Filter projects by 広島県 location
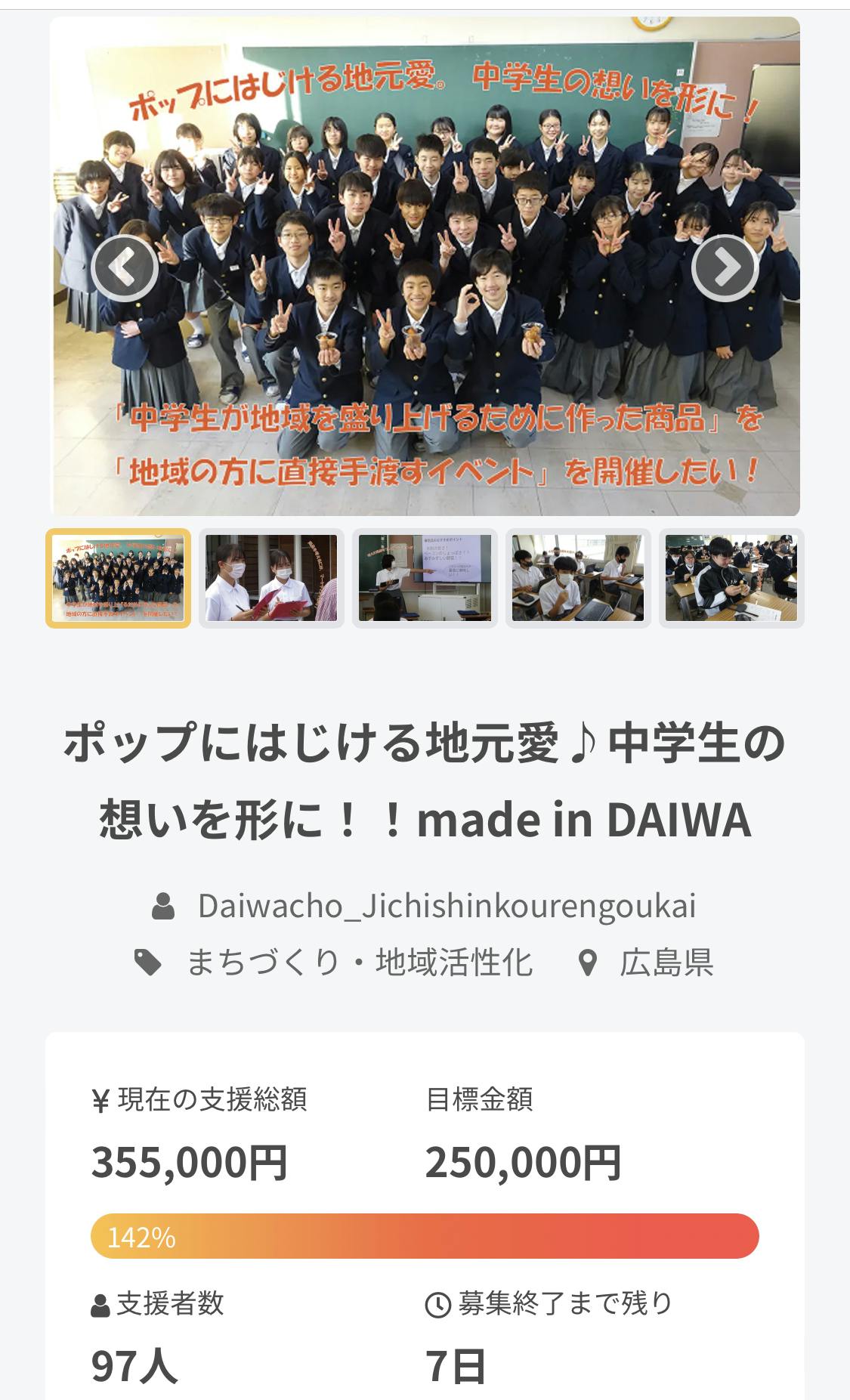 666,963
